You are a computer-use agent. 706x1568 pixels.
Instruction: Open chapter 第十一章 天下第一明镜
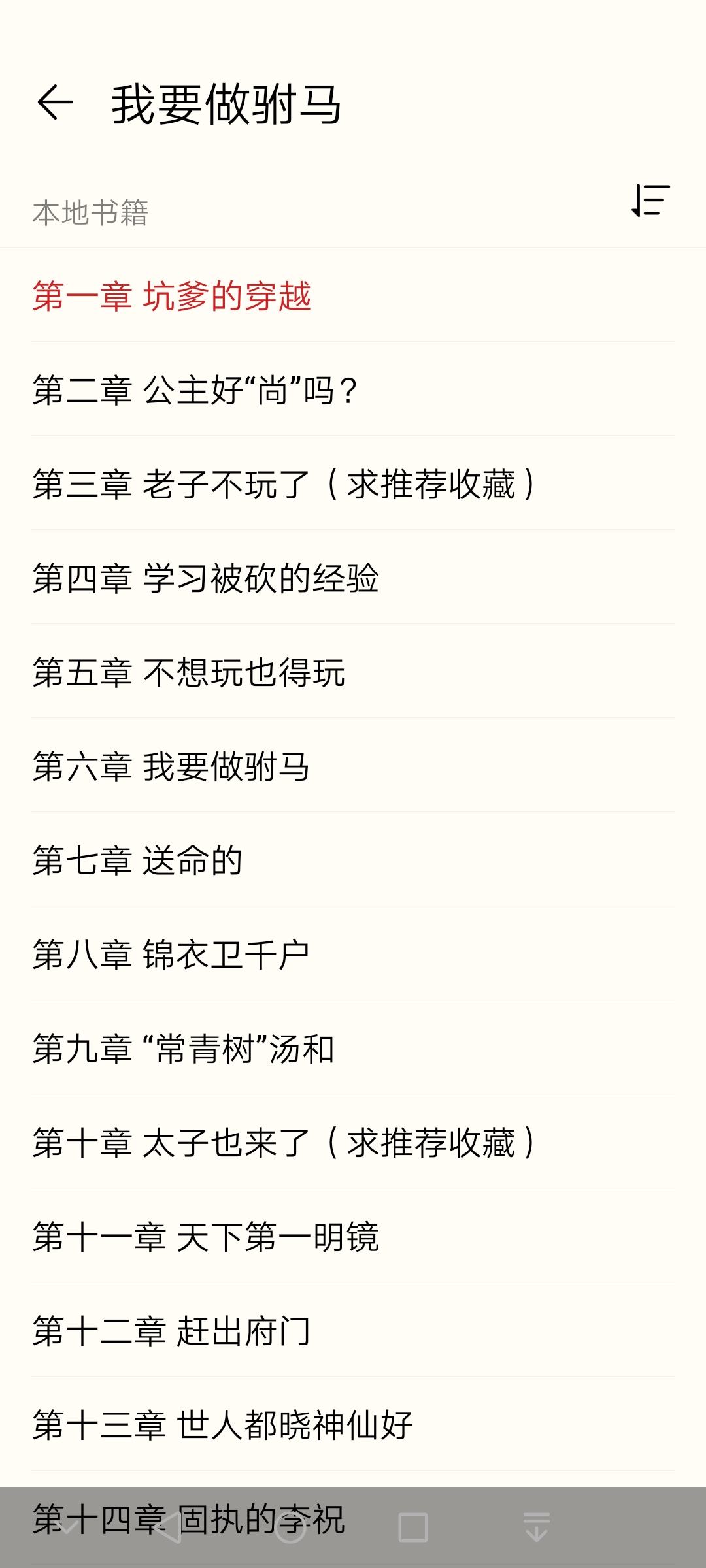coord(206,1237)
